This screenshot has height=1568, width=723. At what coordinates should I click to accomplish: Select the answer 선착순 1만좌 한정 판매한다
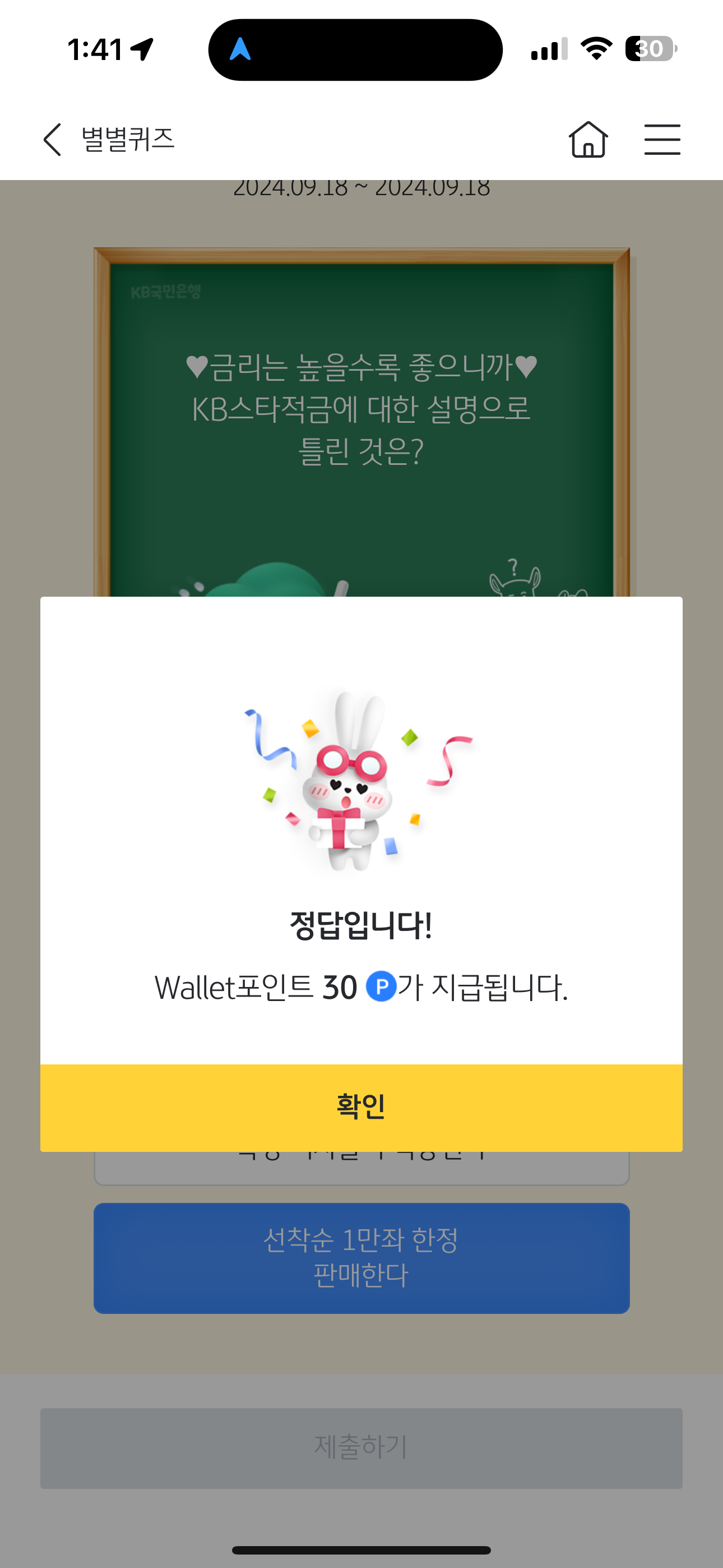click(361, 1257)
